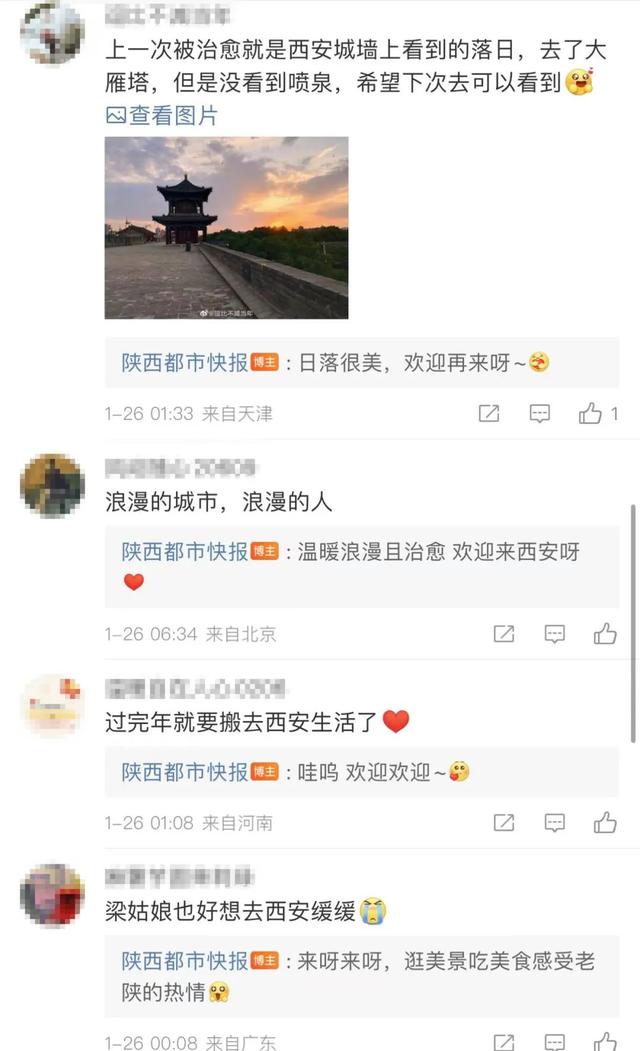The image size is (640, 1051).
Task: Open 陕西都市快报 in the 来呀来呀 reply
Action: click(x=185, y=961)
